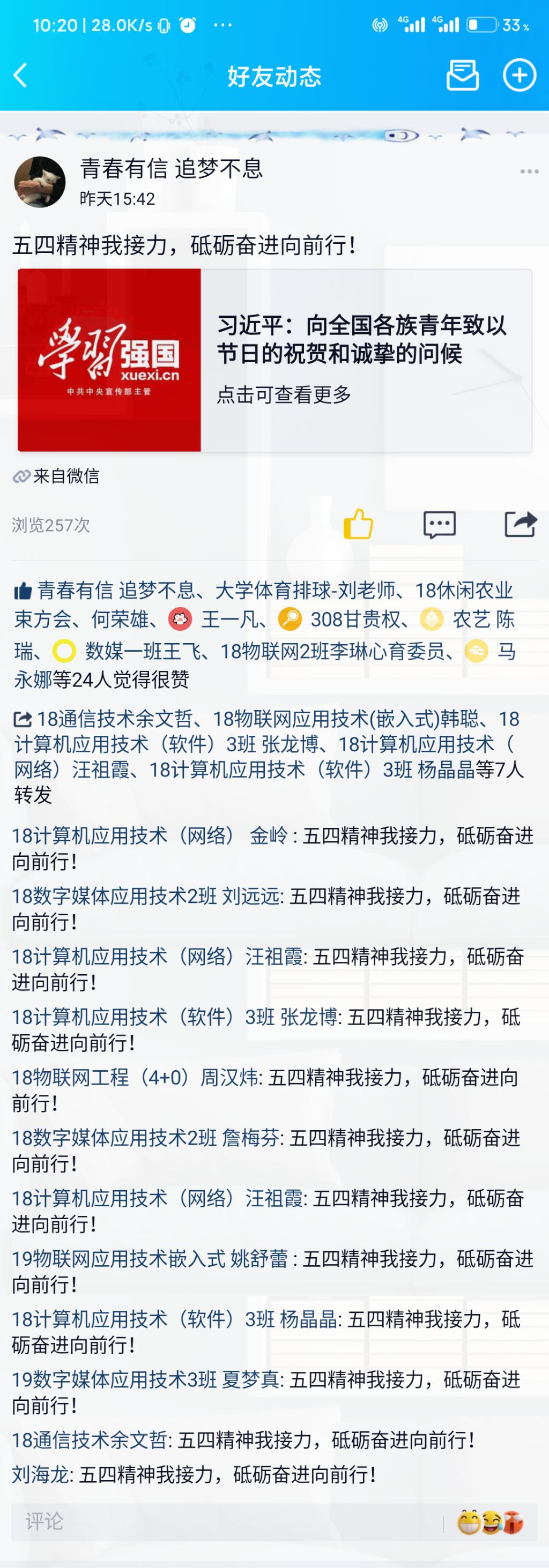Open the comment bubble icon

click(439, 524)
